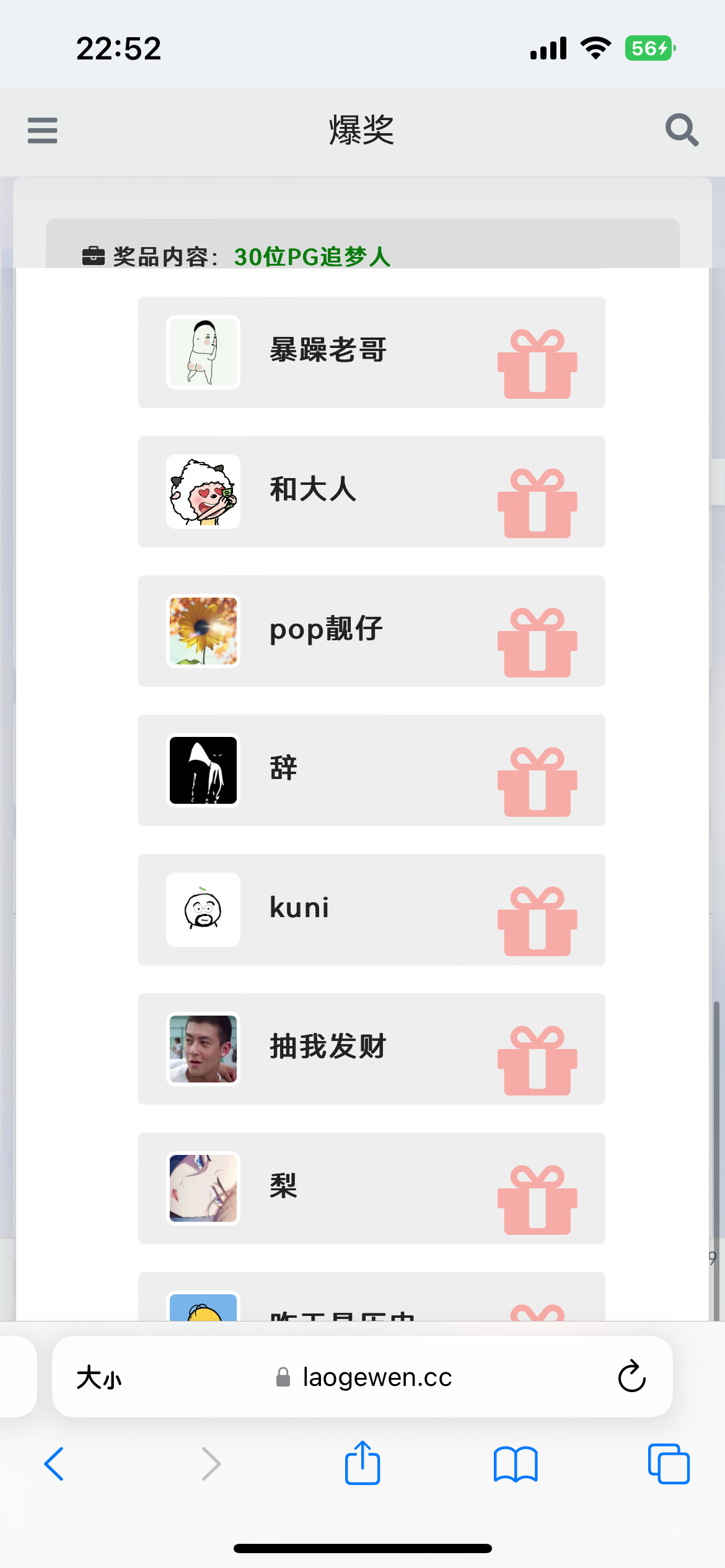Open the search icon in header
The height and width of the screenshot is (1568, 725).
point(682,130)
